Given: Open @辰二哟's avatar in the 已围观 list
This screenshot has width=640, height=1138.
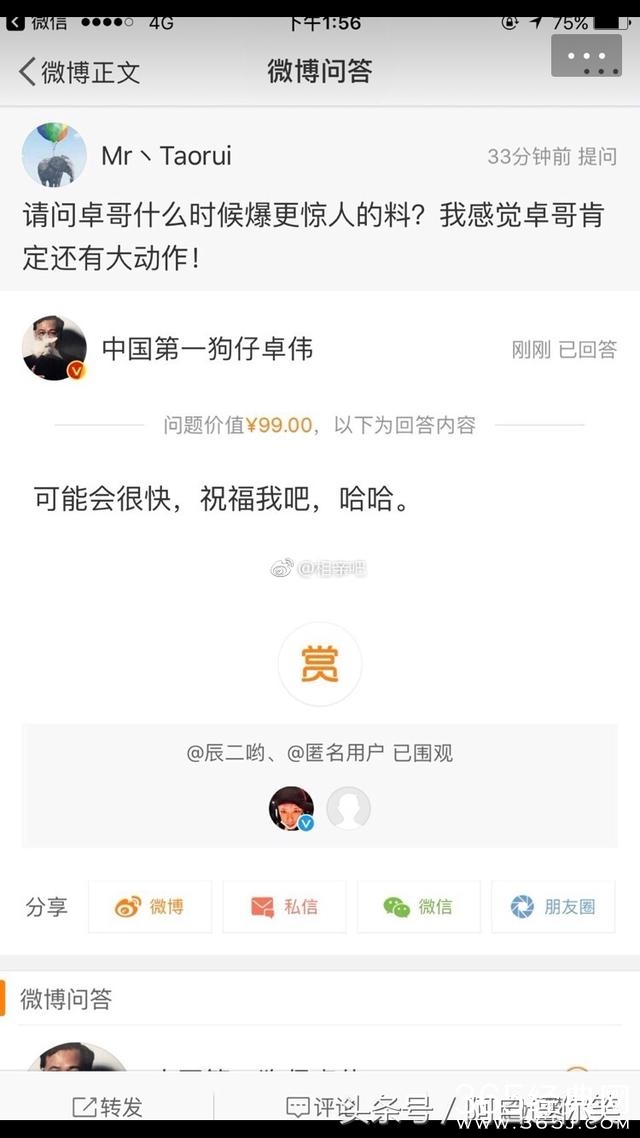Looking at the screenshot, I should coord(292,808).
